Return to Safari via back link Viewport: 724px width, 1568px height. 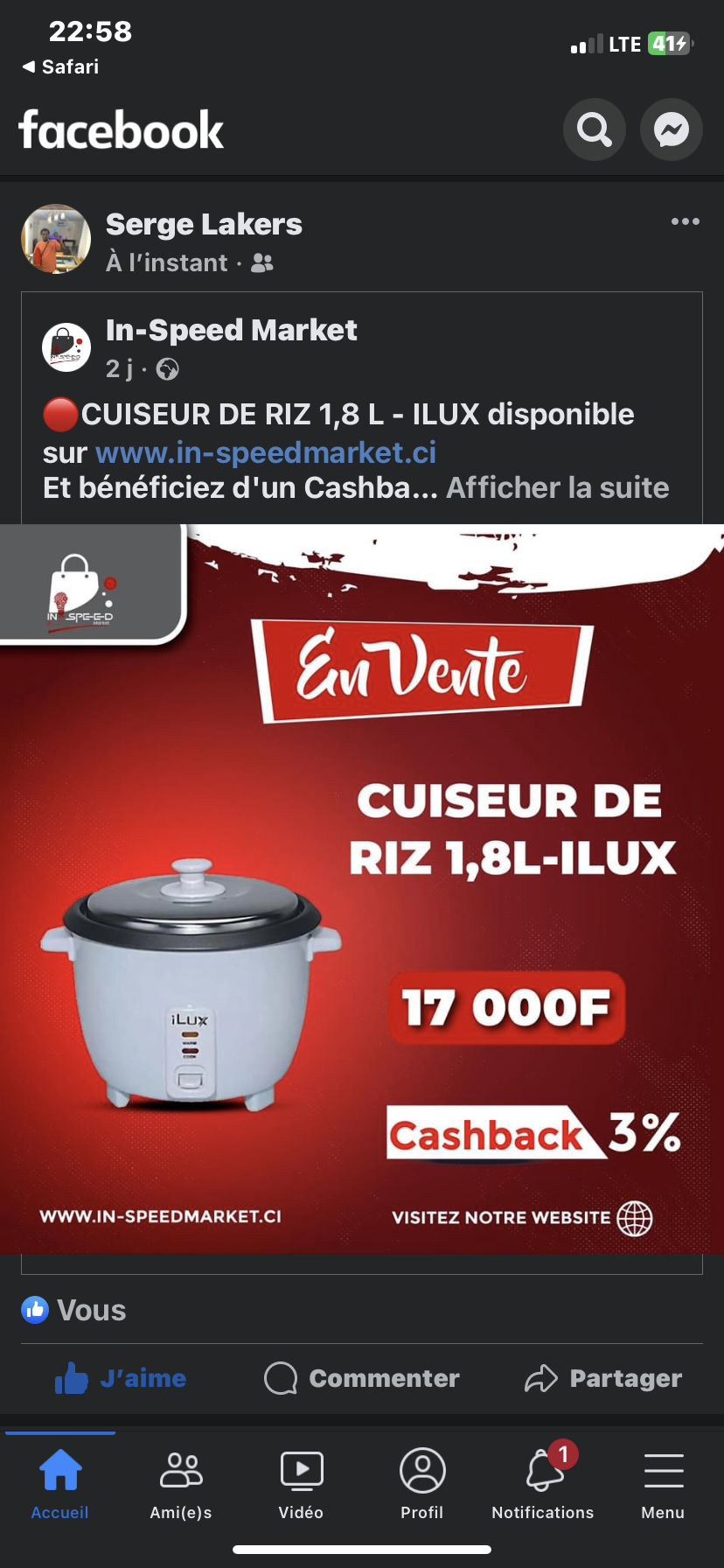60,66
